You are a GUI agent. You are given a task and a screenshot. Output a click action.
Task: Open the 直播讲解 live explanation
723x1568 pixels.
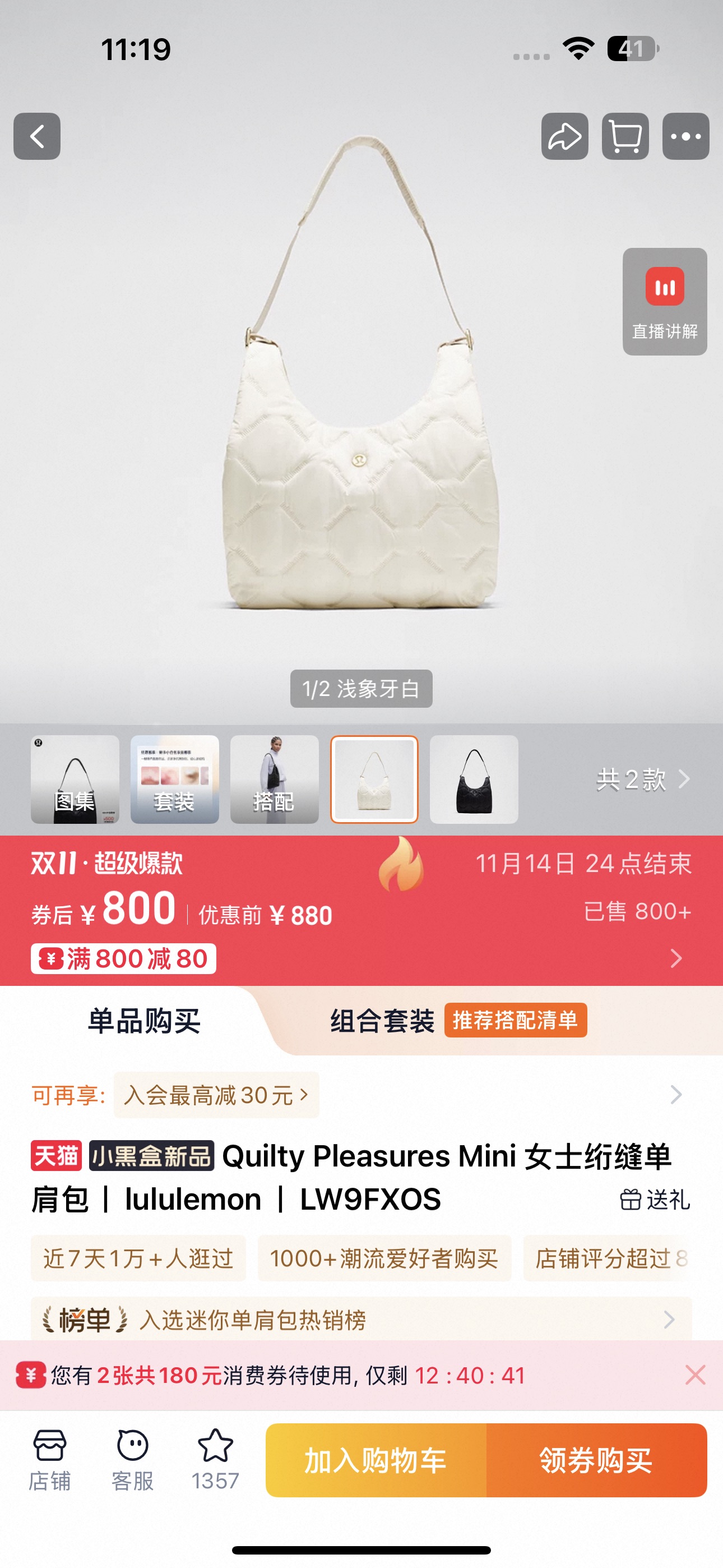click(665, 301)
